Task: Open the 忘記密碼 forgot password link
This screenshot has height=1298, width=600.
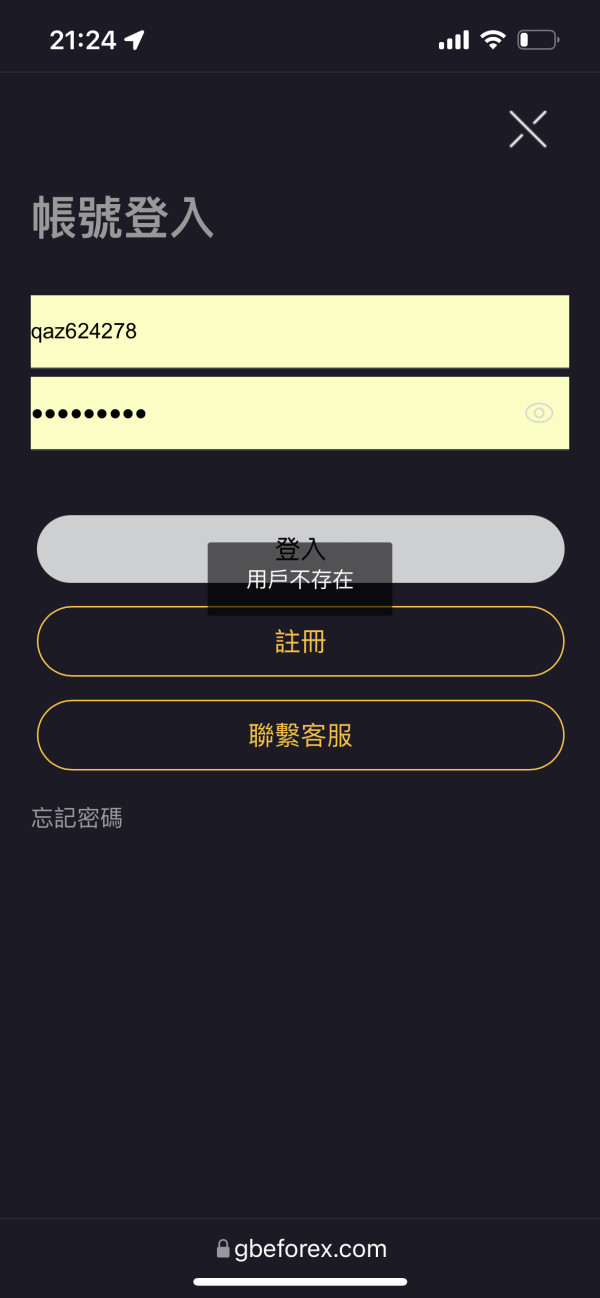Action: click(x=77, y=818)
